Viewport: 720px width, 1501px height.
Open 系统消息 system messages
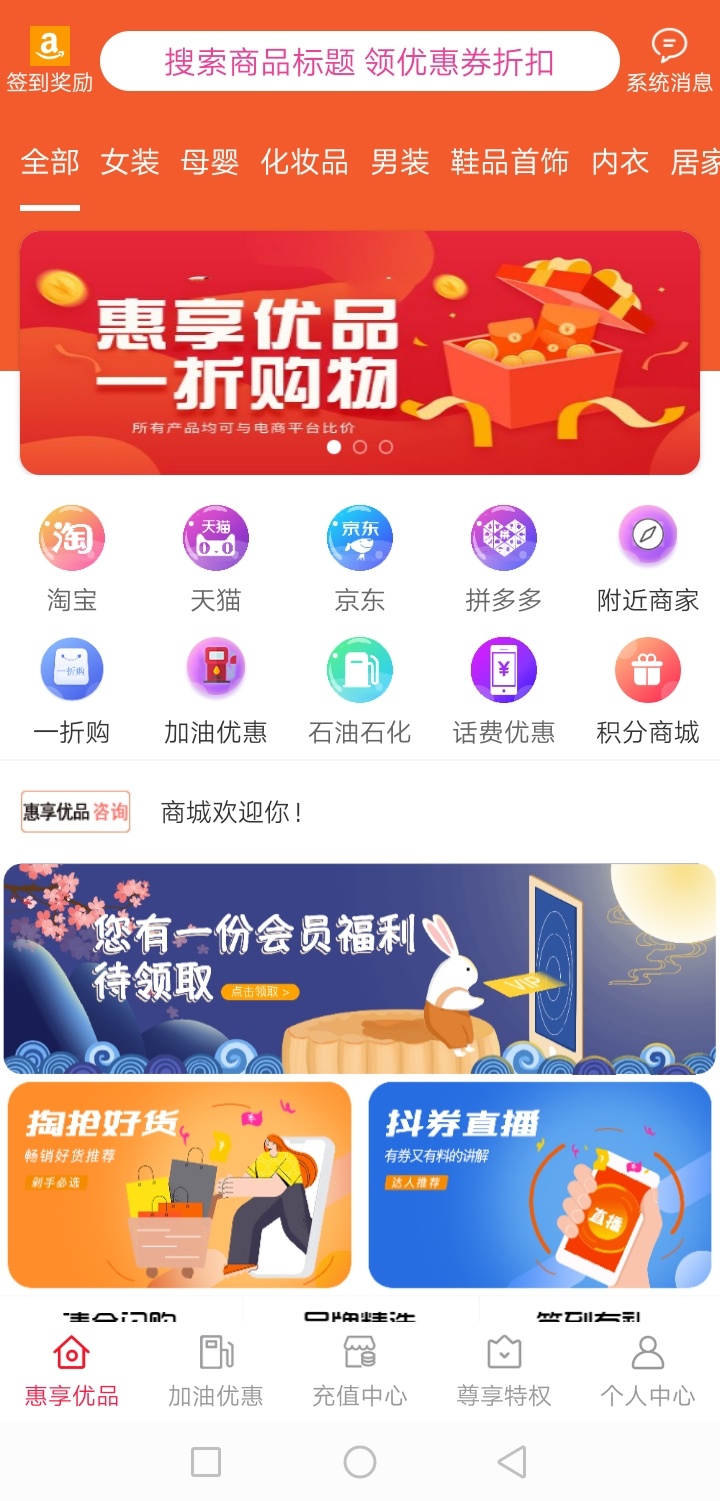click(x=669, y=60)
